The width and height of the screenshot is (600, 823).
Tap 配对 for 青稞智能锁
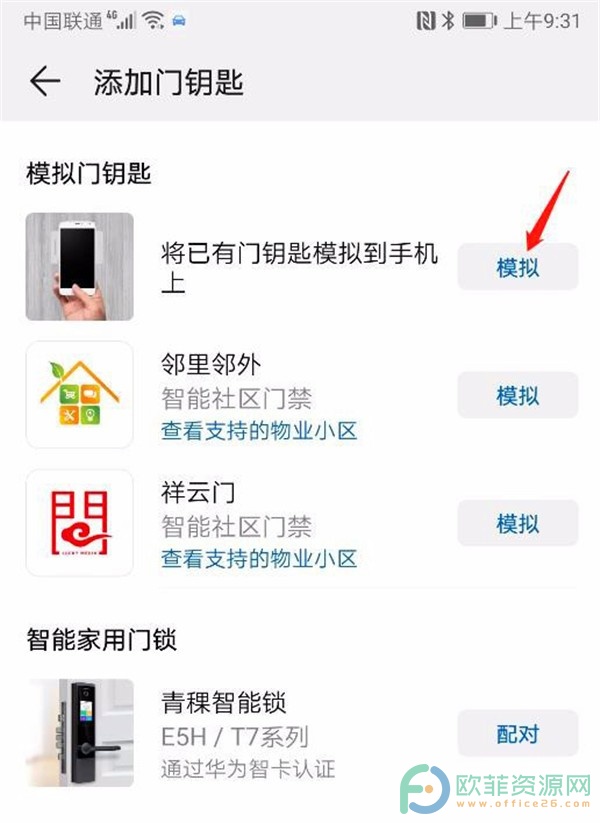click(517, 734)
